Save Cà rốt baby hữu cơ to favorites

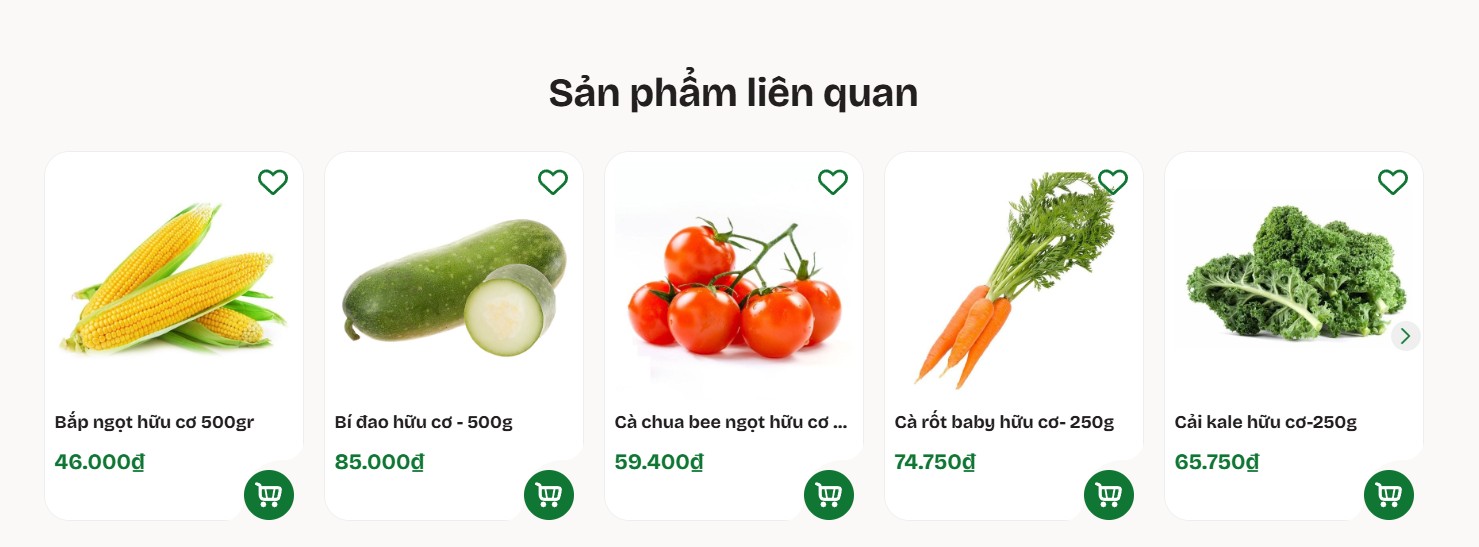pyautogui.click(x=1113, y=182)
